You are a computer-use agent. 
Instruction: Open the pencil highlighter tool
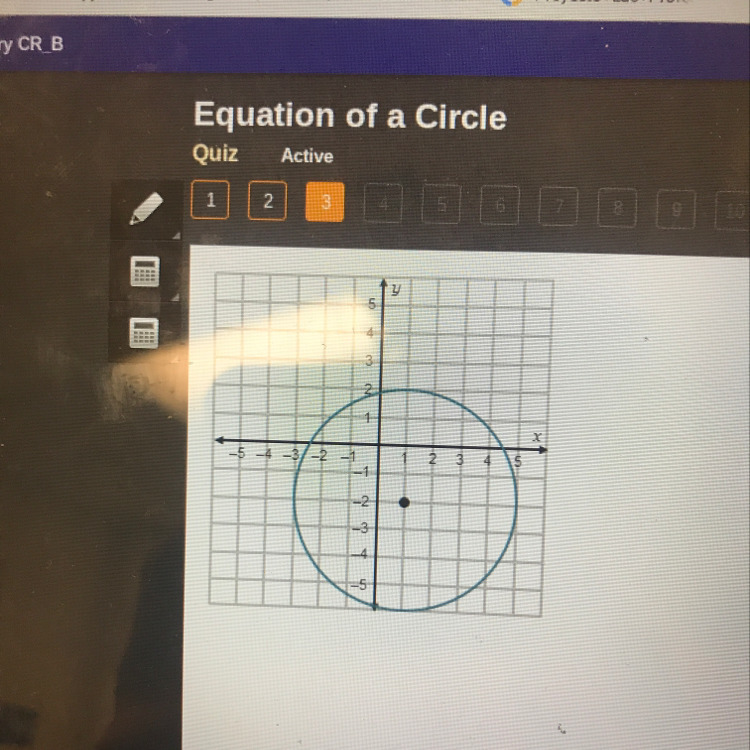(146, 210)
